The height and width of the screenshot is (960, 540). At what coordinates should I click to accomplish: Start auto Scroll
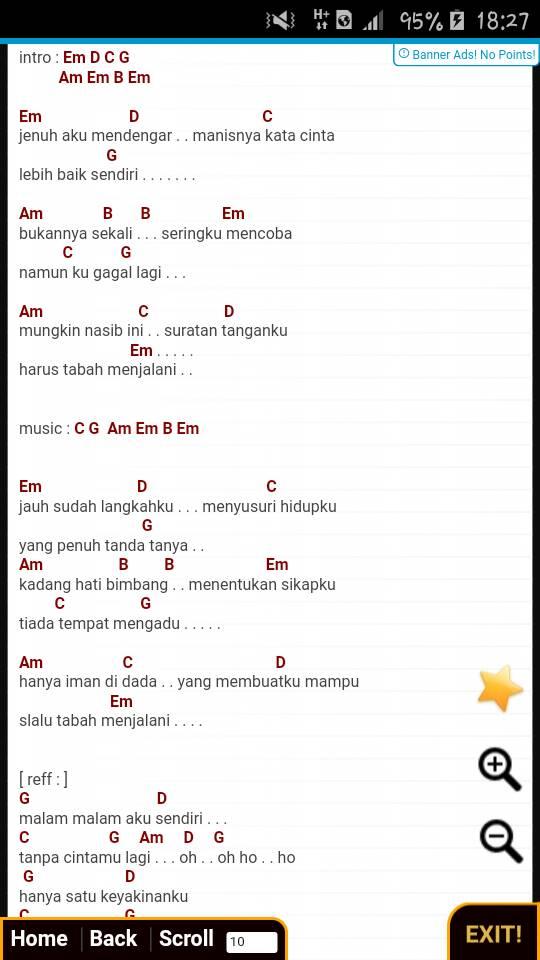[186, 939]
